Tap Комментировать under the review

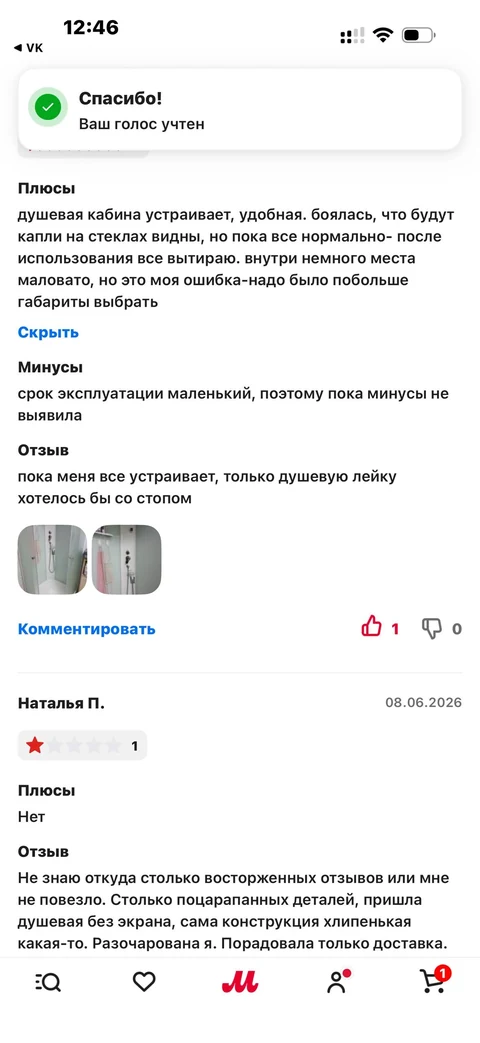(x=86, y=629)
